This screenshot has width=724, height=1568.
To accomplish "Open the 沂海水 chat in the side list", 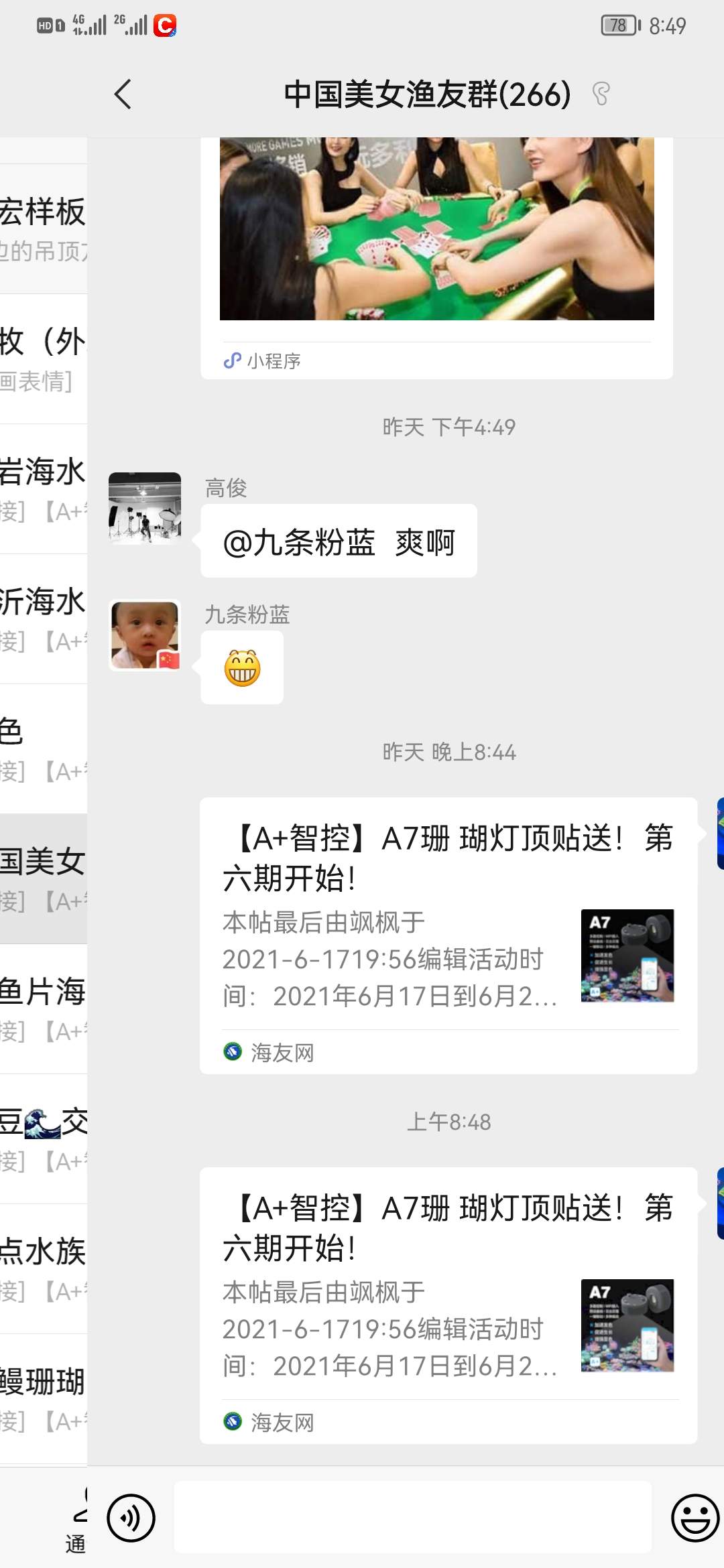I will point(44,619).
